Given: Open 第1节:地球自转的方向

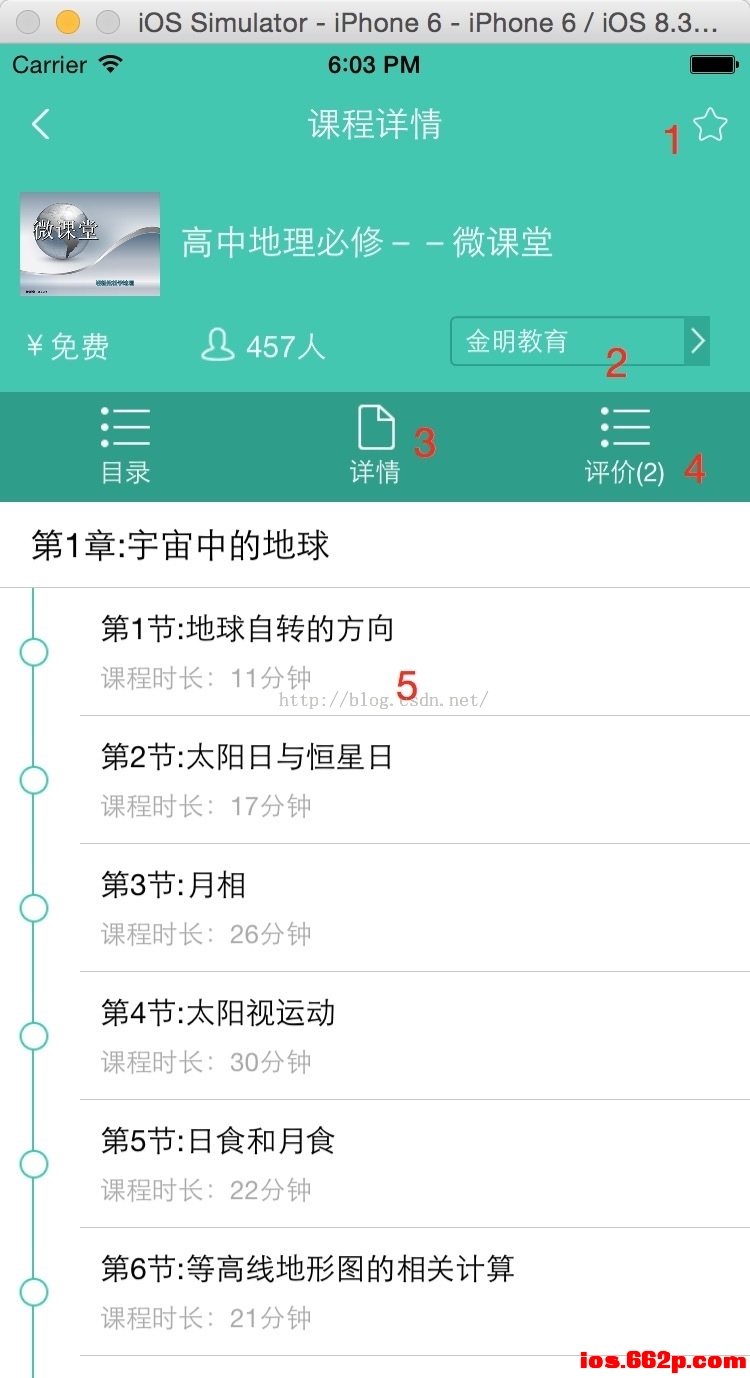Looking at the screenshot, I should (x=400, y=652).
